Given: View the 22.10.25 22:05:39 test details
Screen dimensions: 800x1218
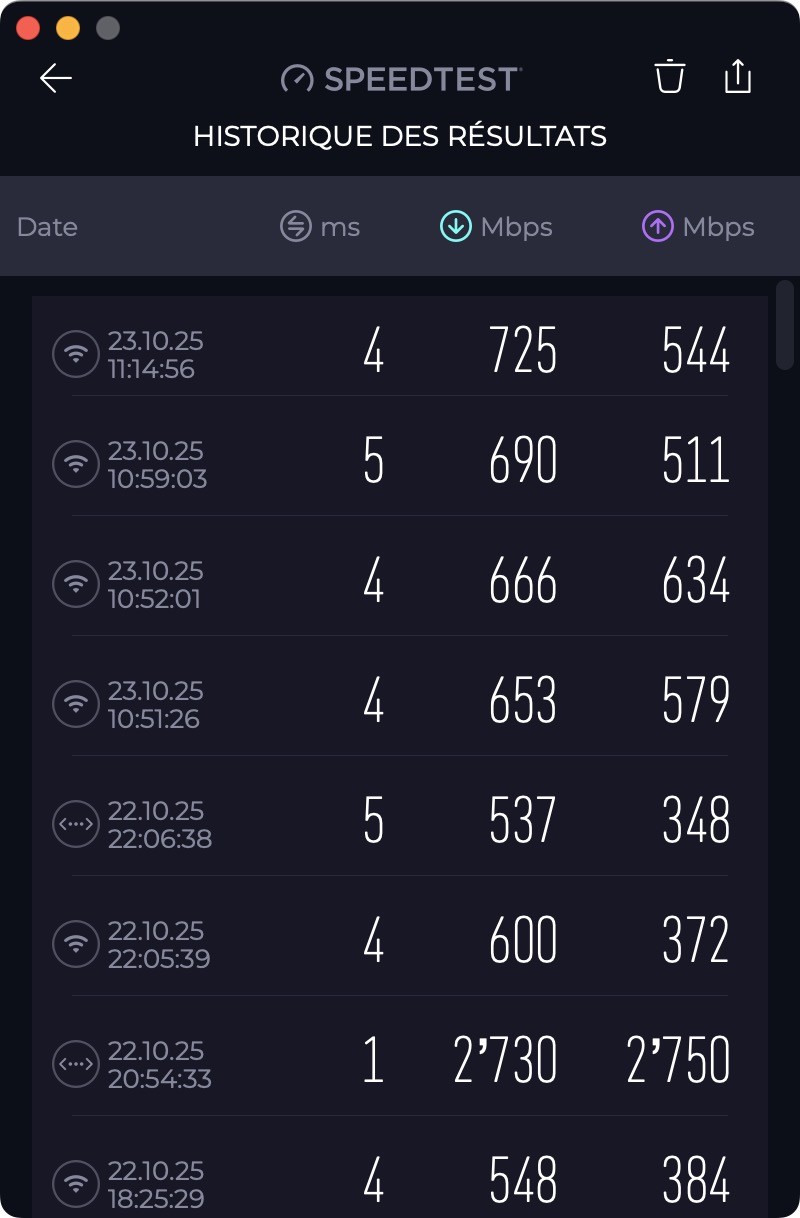Looking at the screenshot, I should tap(400, 944).
